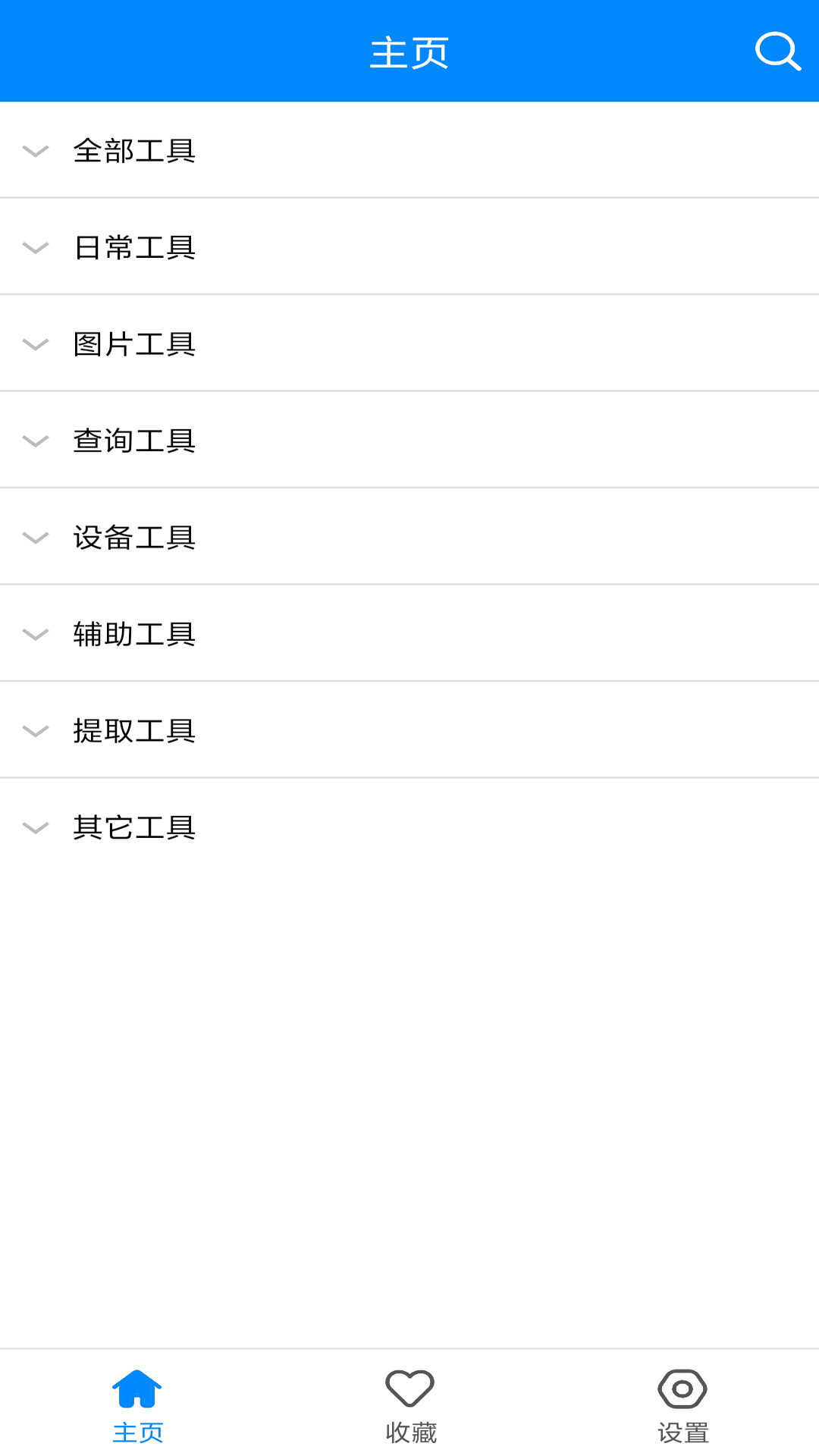Click the chevron icon next to 全部工具

pyautogui.click(x=35, y=151)
